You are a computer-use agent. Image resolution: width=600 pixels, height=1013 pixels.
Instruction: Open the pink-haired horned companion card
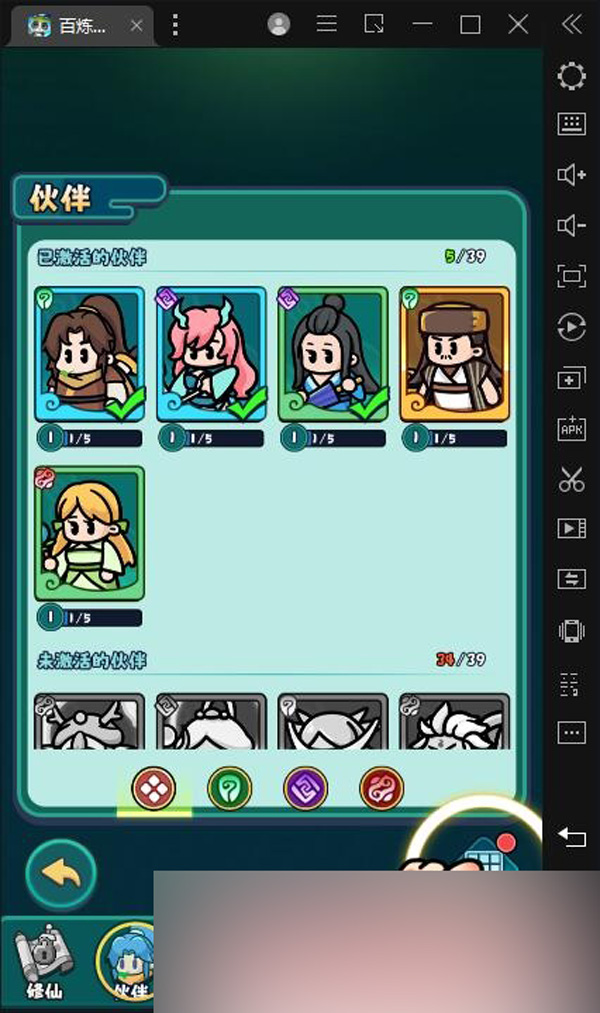pyautogui.click(x=211, y=354)
